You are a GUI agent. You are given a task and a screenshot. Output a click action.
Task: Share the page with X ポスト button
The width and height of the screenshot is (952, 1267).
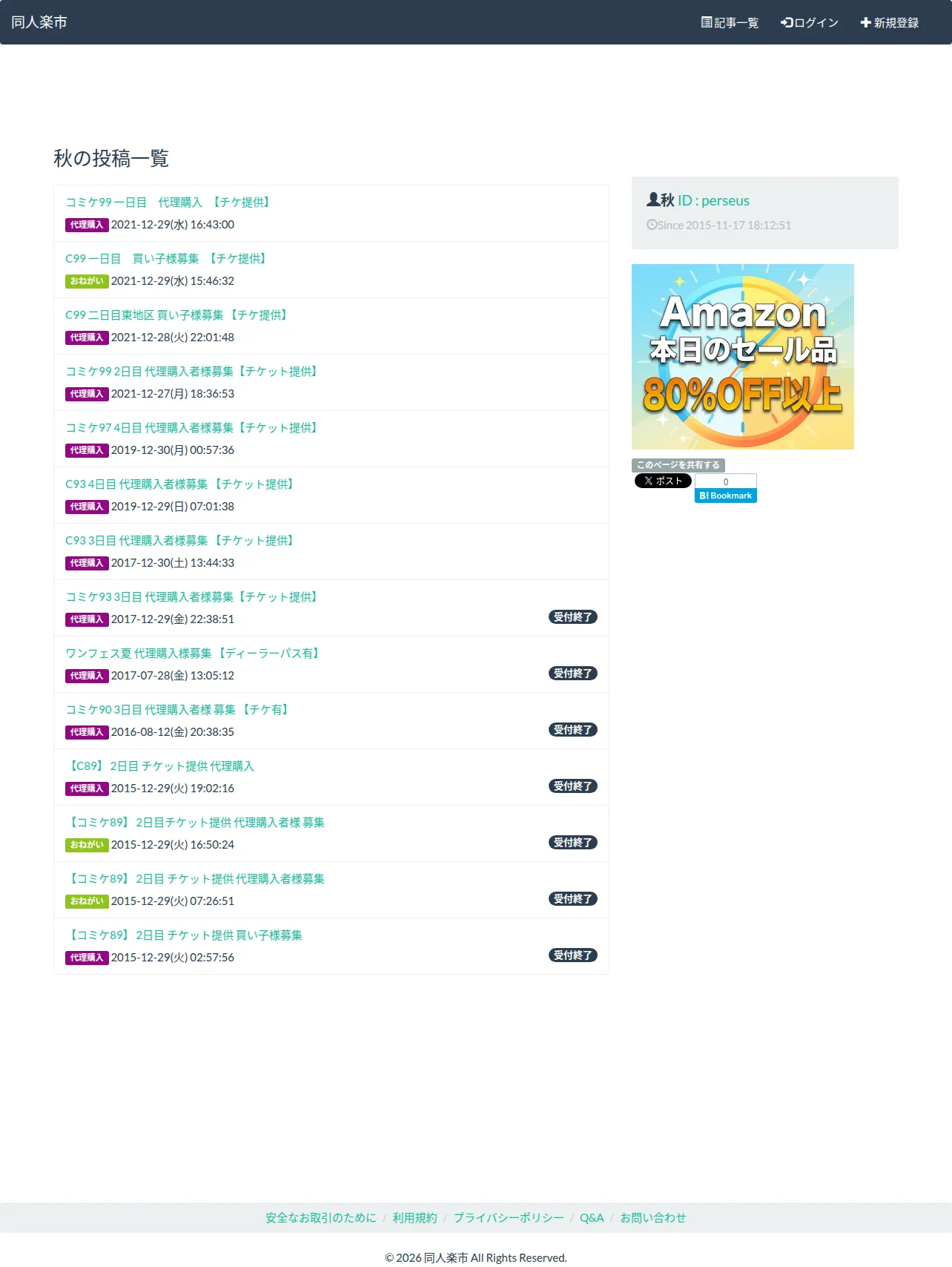click(x=663, y=481)
